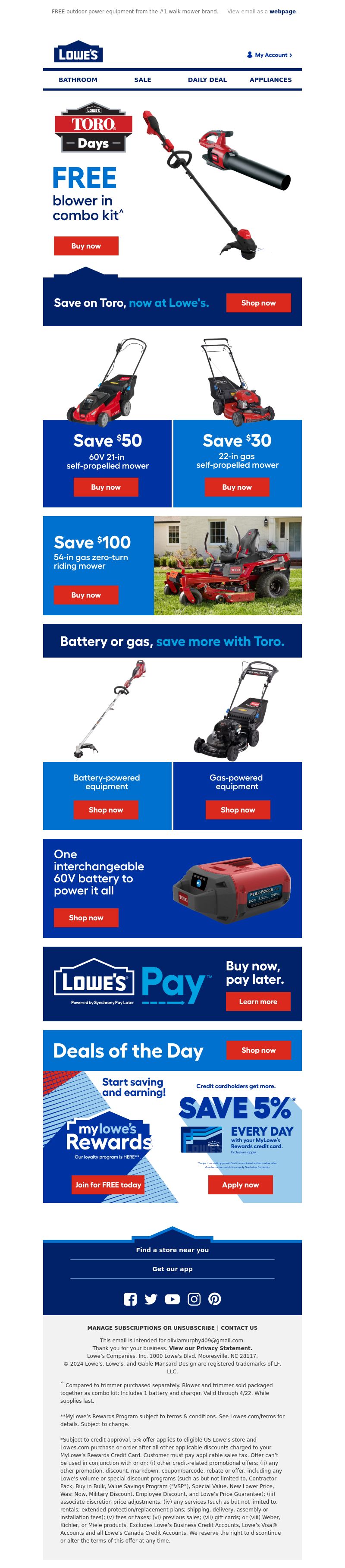Switch to the Appliances tab

(x=270, y=80)
